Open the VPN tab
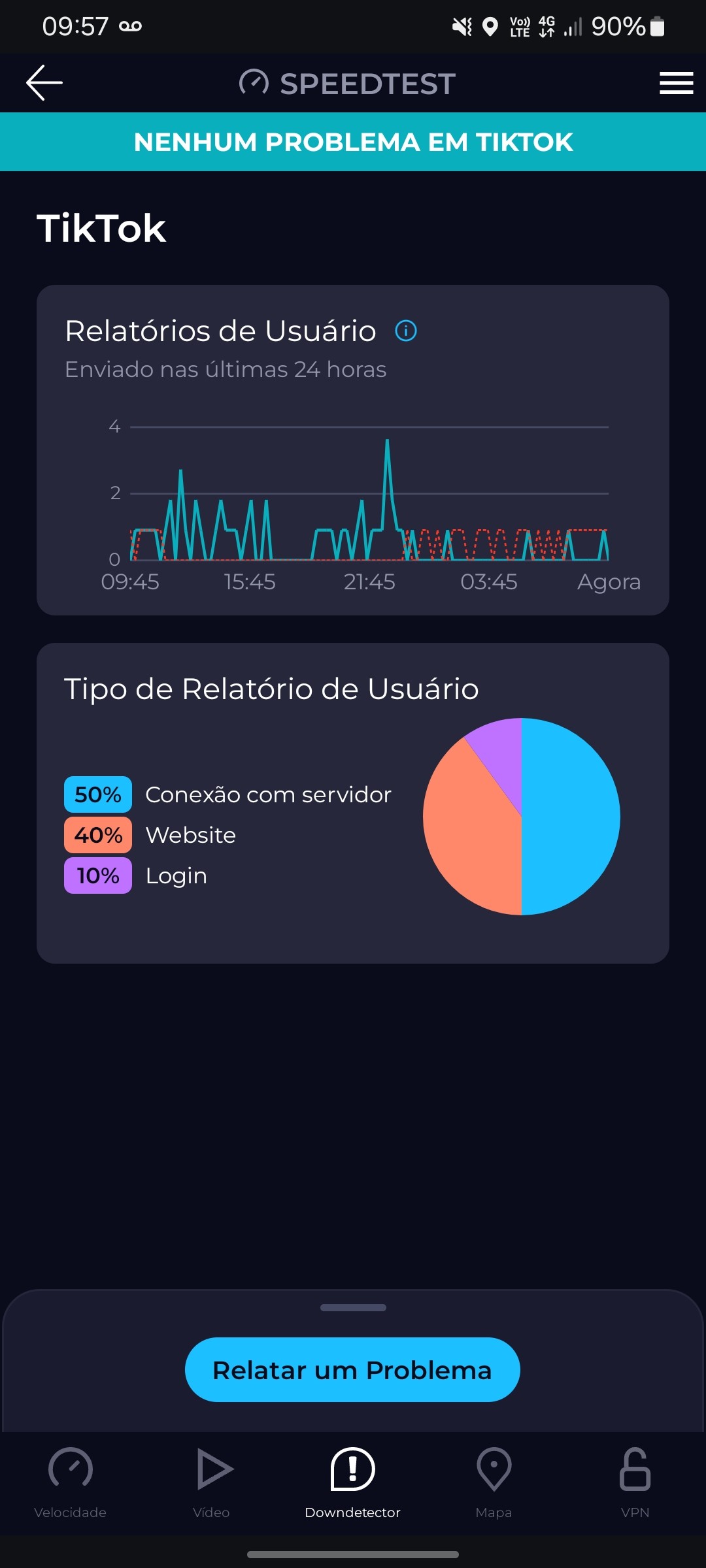This screenshot has width=706, height=1568. (x=635, y=1481)
